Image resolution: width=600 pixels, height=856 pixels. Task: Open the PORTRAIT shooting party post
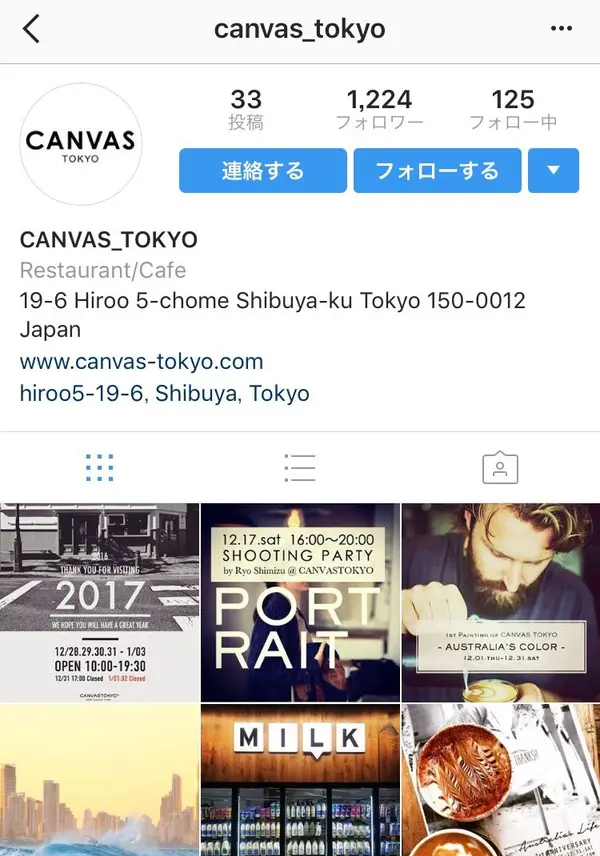pyautogui.click(x=299, y=602)
